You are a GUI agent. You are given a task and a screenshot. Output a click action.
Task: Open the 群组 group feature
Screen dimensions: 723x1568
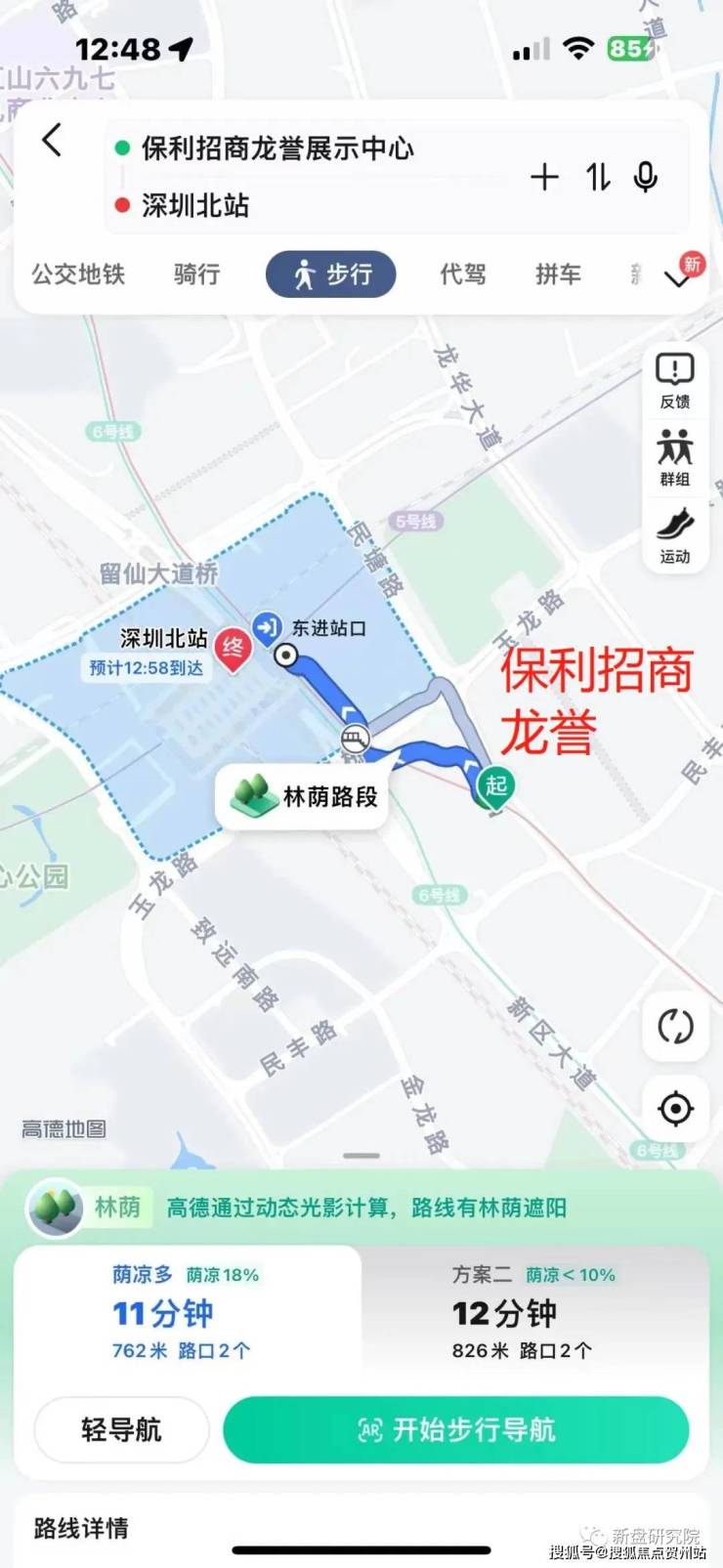click(674, 457)
